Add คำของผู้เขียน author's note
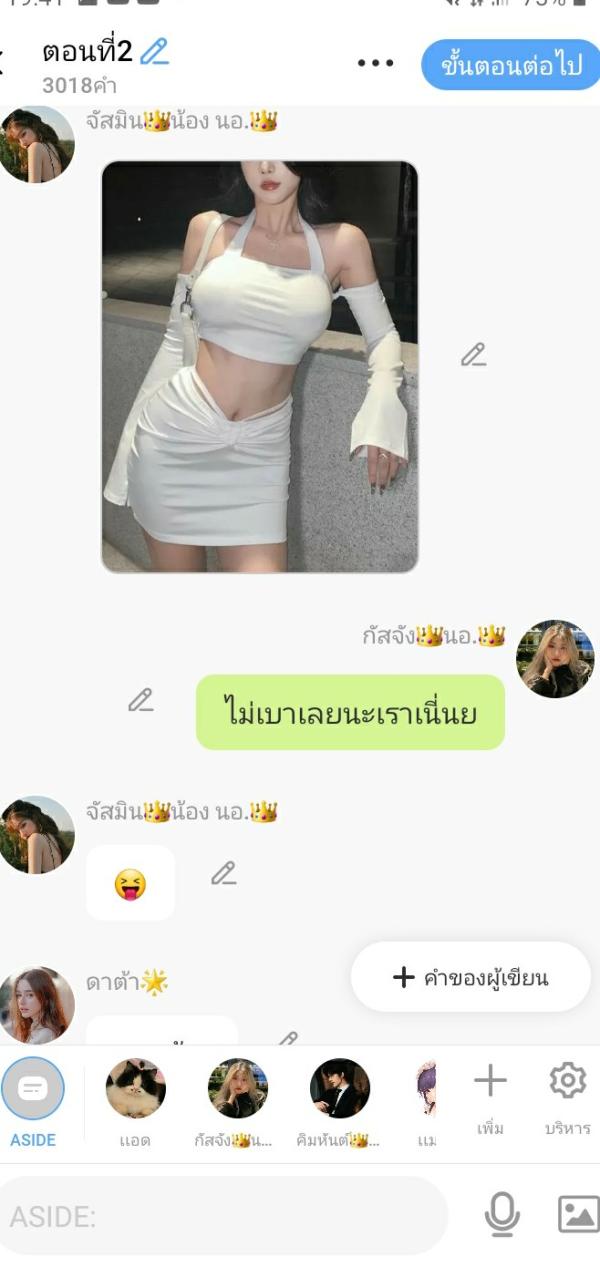The width and height of the screenshot is (600, 1267). 471,977
